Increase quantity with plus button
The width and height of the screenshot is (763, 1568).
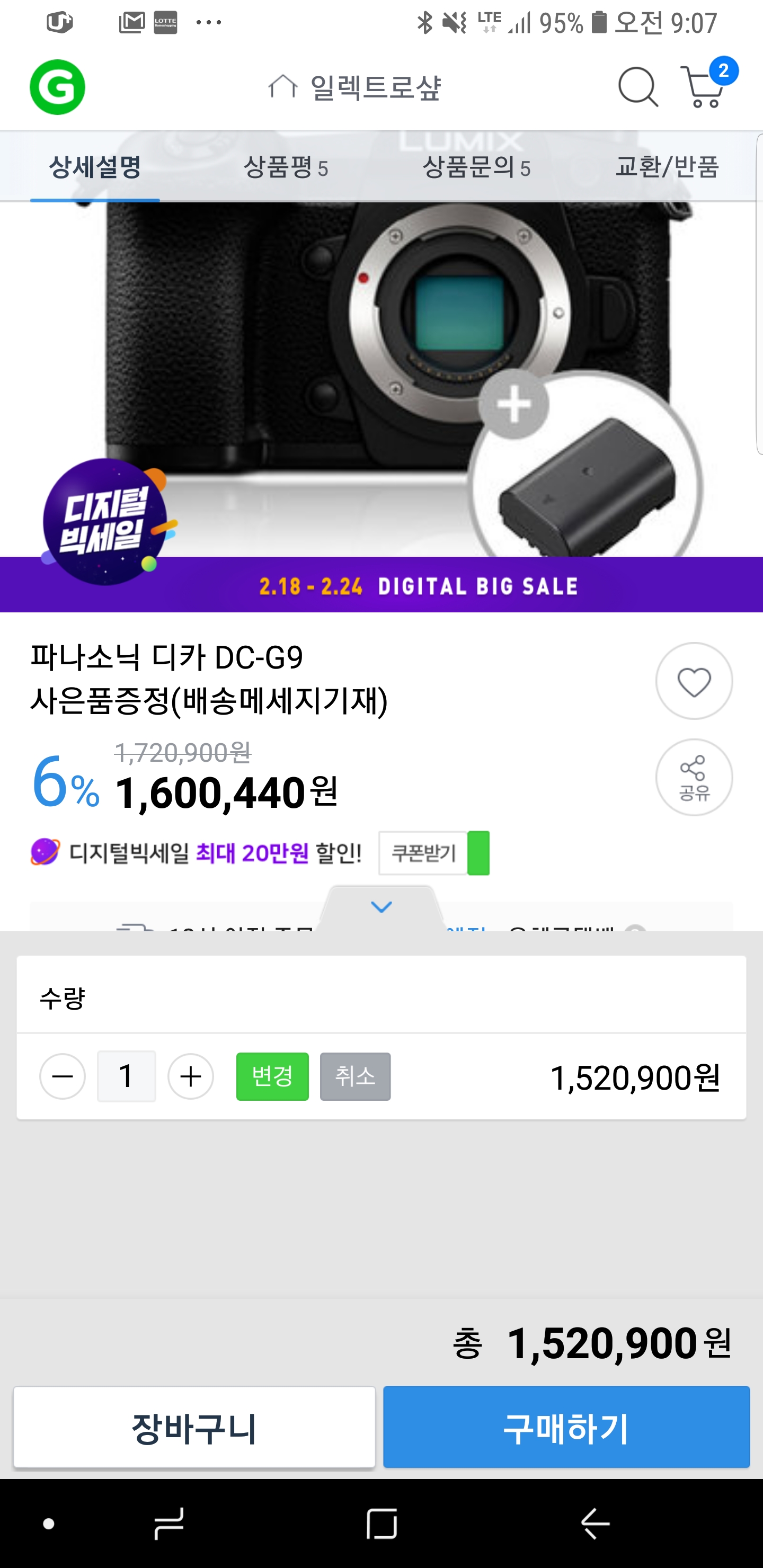pos(191,1076)
